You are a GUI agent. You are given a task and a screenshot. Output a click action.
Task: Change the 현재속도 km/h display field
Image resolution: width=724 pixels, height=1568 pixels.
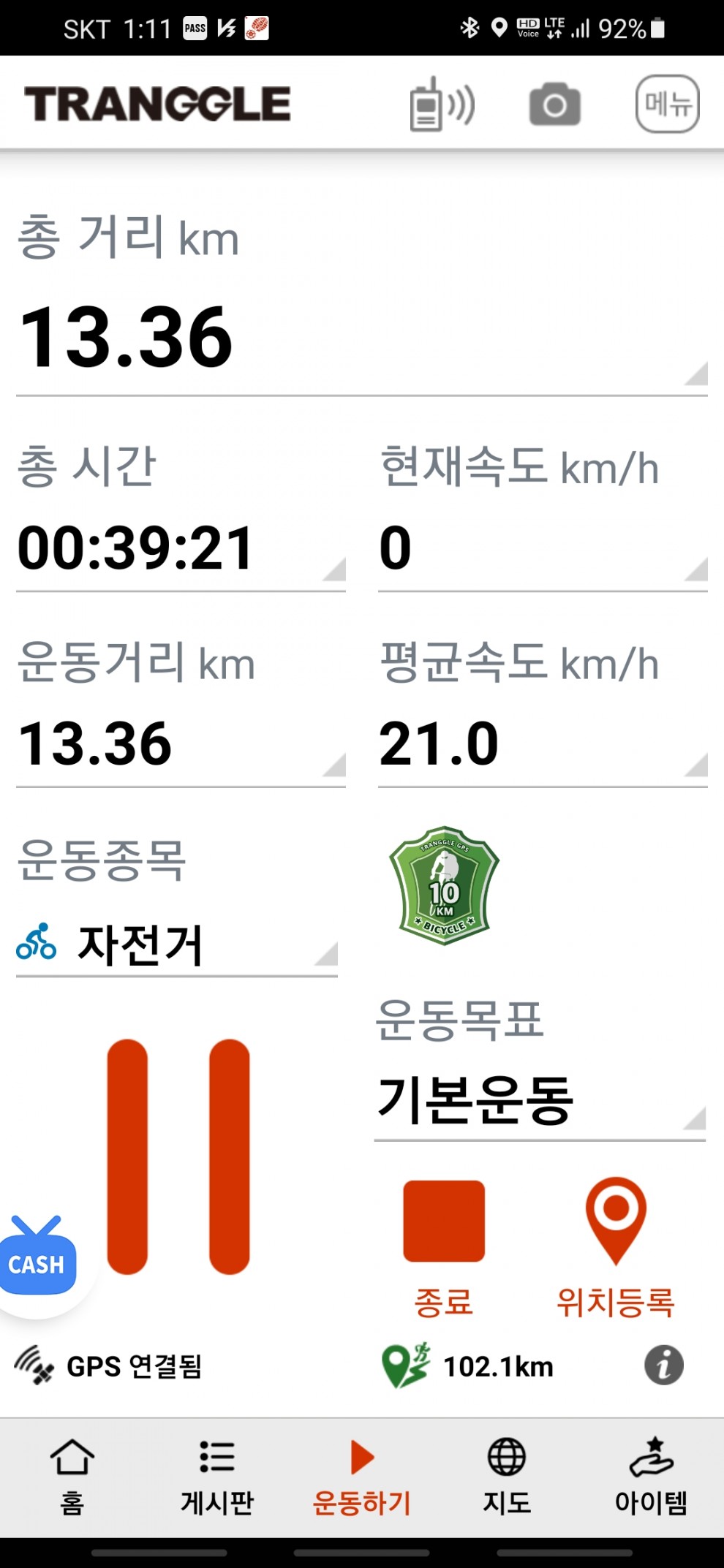(x=542, y=548)
